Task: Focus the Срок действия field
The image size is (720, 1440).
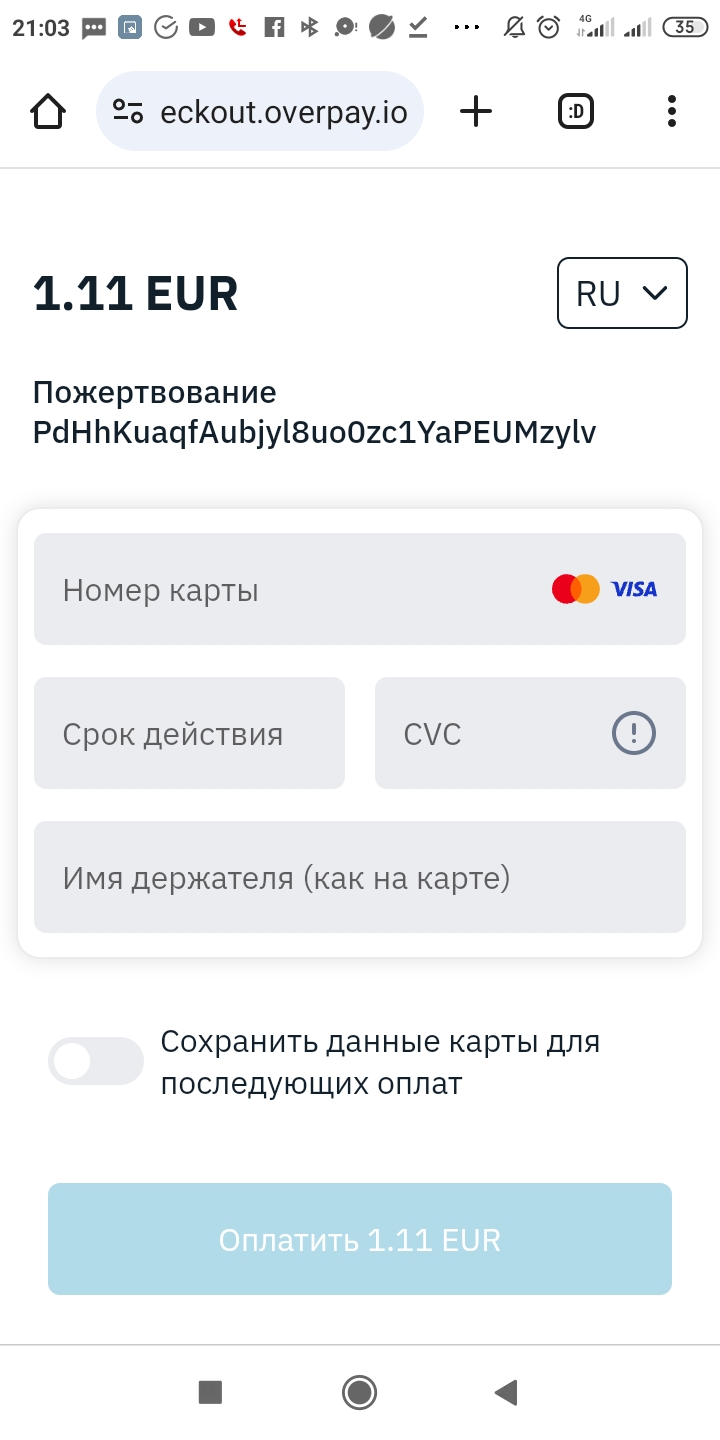Action: 190,733
